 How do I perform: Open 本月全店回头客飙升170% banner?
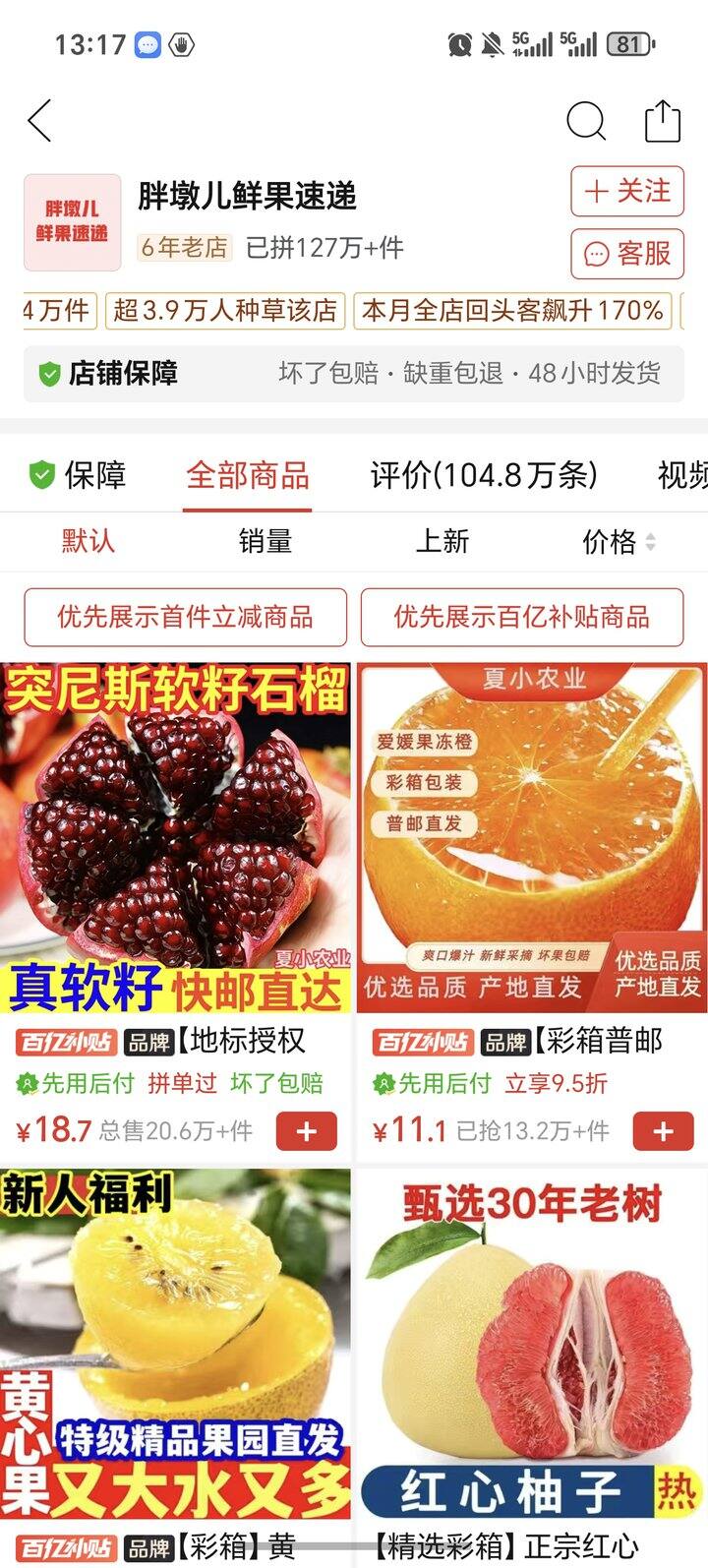514,310
